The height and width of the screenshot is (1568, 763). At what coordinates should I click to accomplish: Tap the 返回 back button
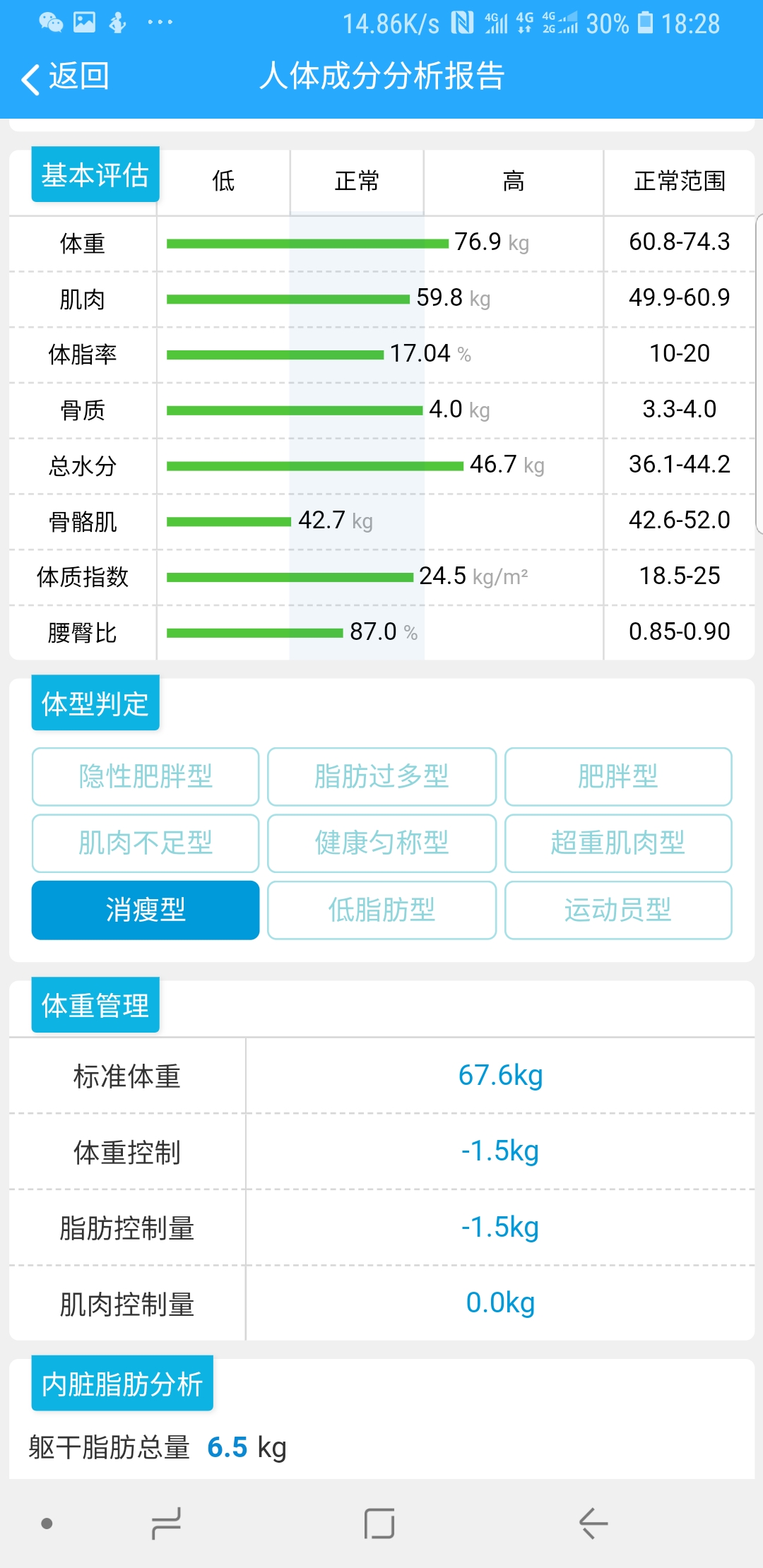pos(66,77)
